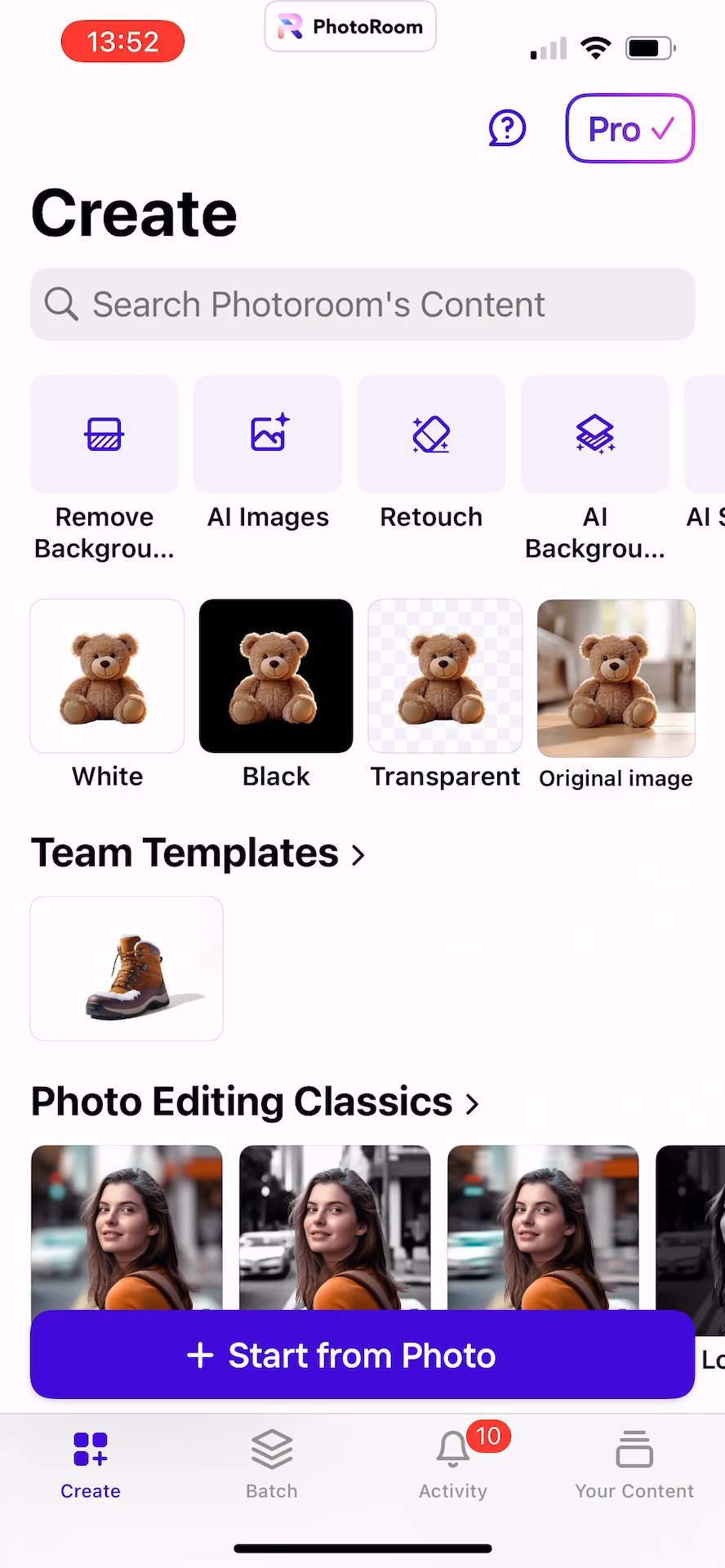Open the help chat icon
Screen dimensions: 725x1568
coord(507,128)
